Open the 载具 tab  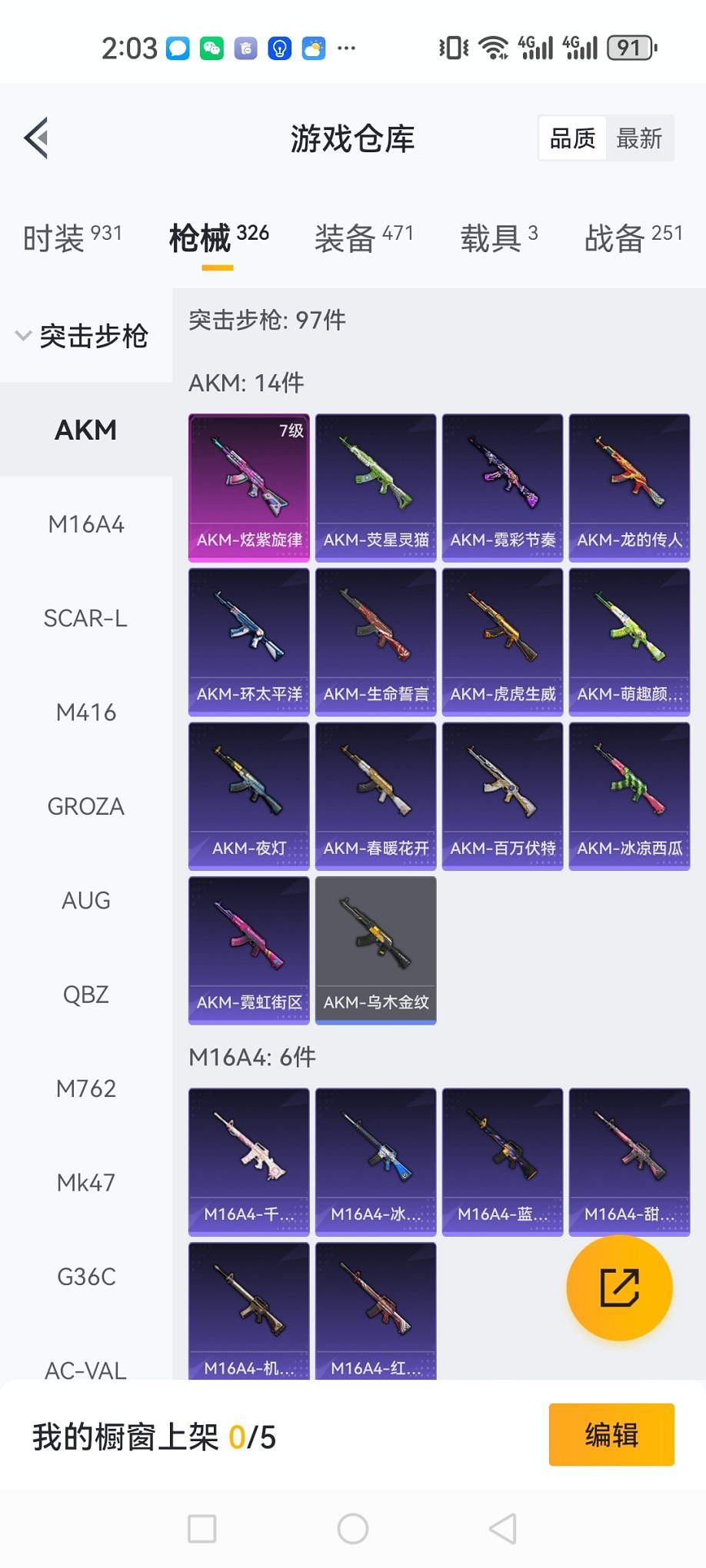pos(498,238)
